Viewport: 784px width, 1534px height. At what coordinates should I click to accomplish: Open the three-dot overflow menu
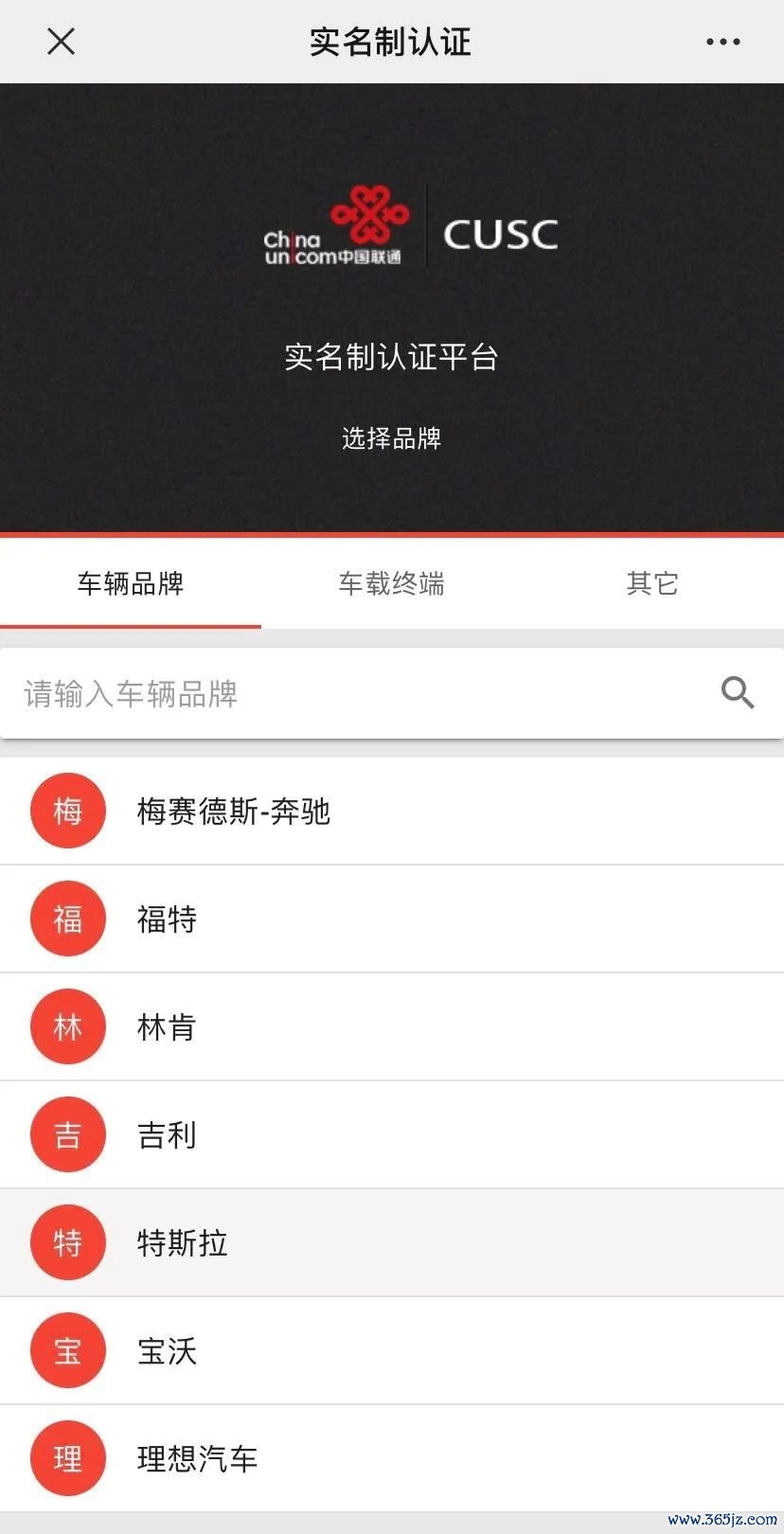pyautogui.click(x=722, y=42)
